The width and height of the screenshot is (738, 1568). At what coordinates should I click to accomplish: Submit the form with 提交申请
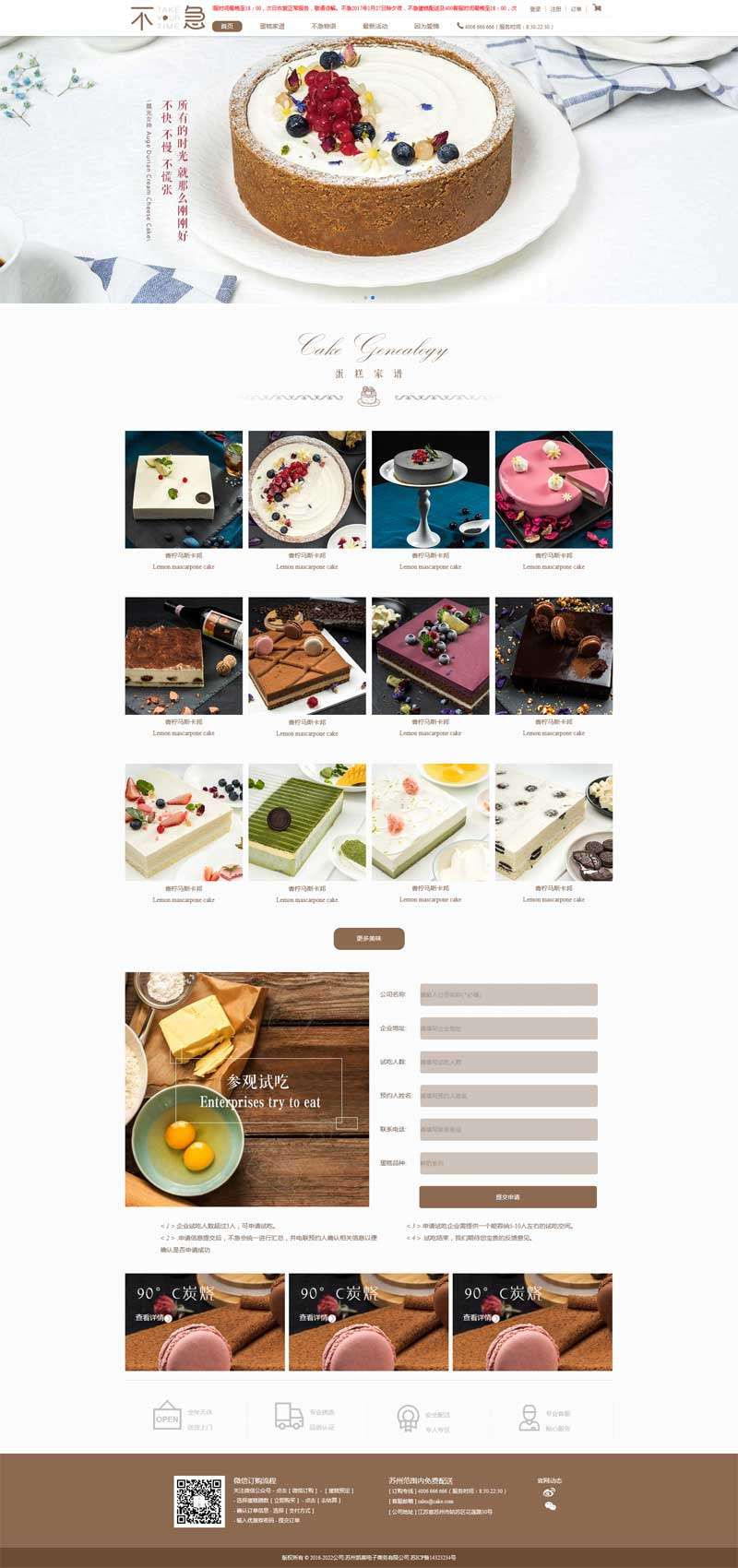[508, 1197]
